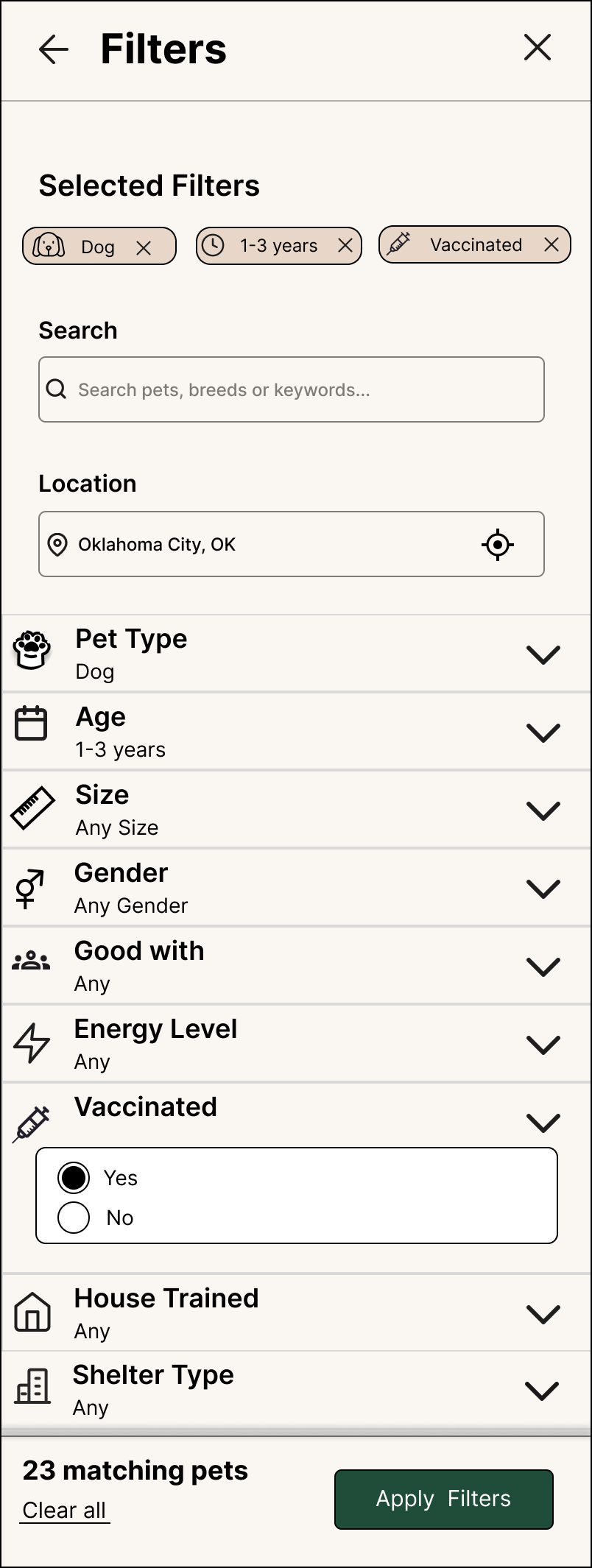Expand the House Trained section
Viewport: 592px width, 1568px height.
pos(296,1313)
